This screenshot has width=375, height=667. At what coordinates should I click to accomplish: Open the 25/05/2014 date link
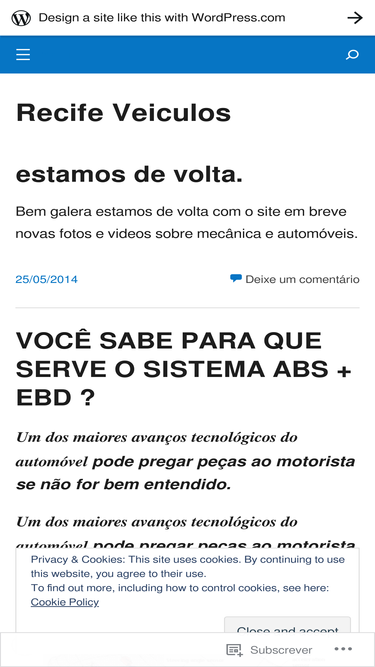pos(47,279)
